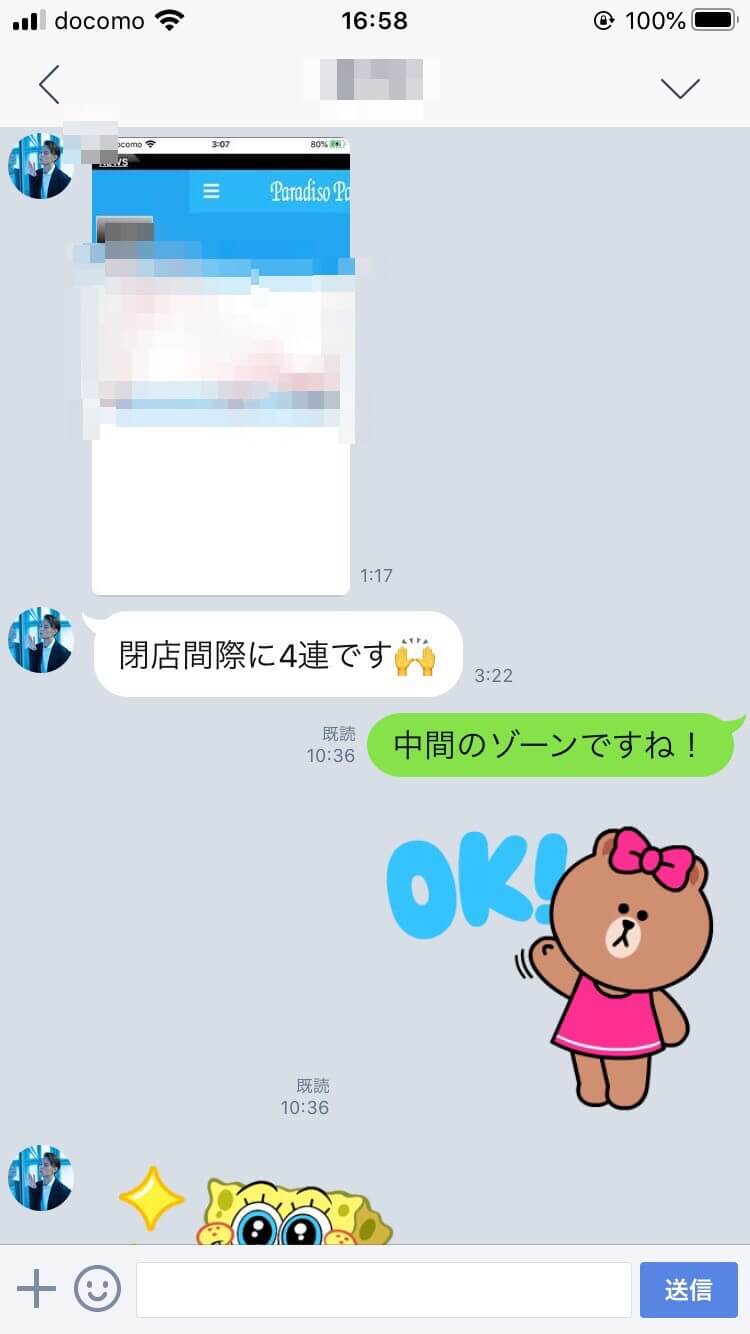This screenshot has height=1334, width=750.
Task: Expand the chat options chevron menu
Action: click(680, 88)
